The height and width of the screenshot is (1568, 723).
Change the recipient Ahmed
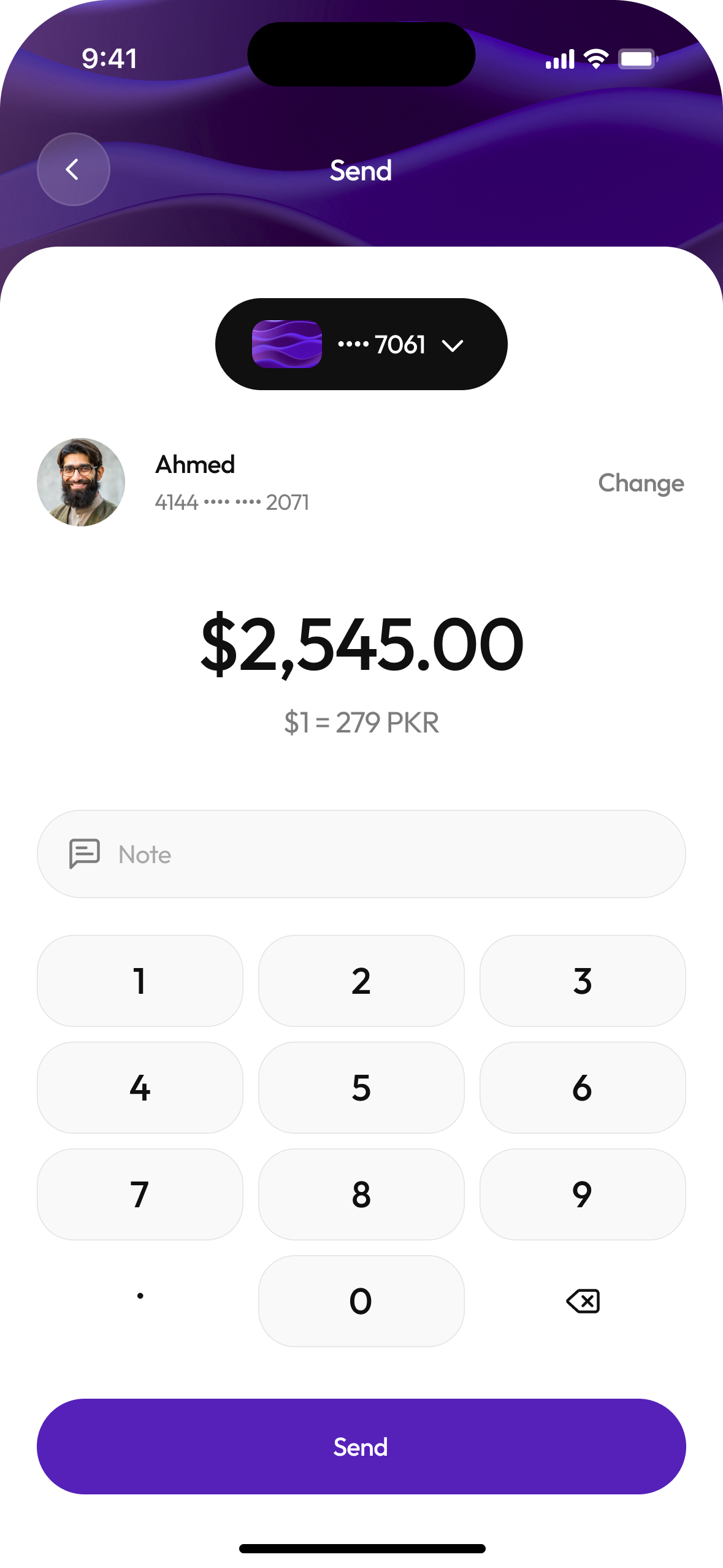point(641,483)
